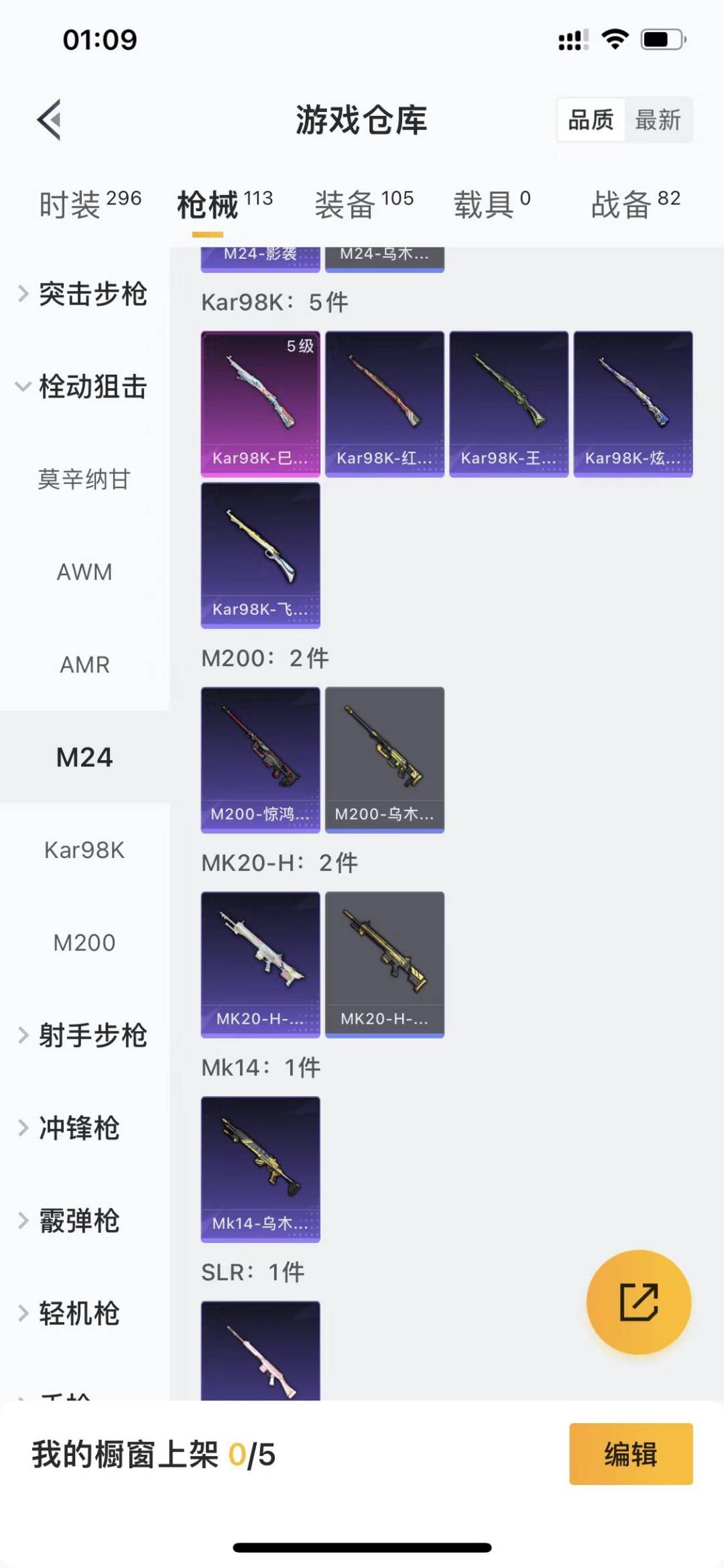Image resolution: width=724 pixels, height=1568 pixels.
Task: Switch sorting to 最新
Action: tap(660, 121)
